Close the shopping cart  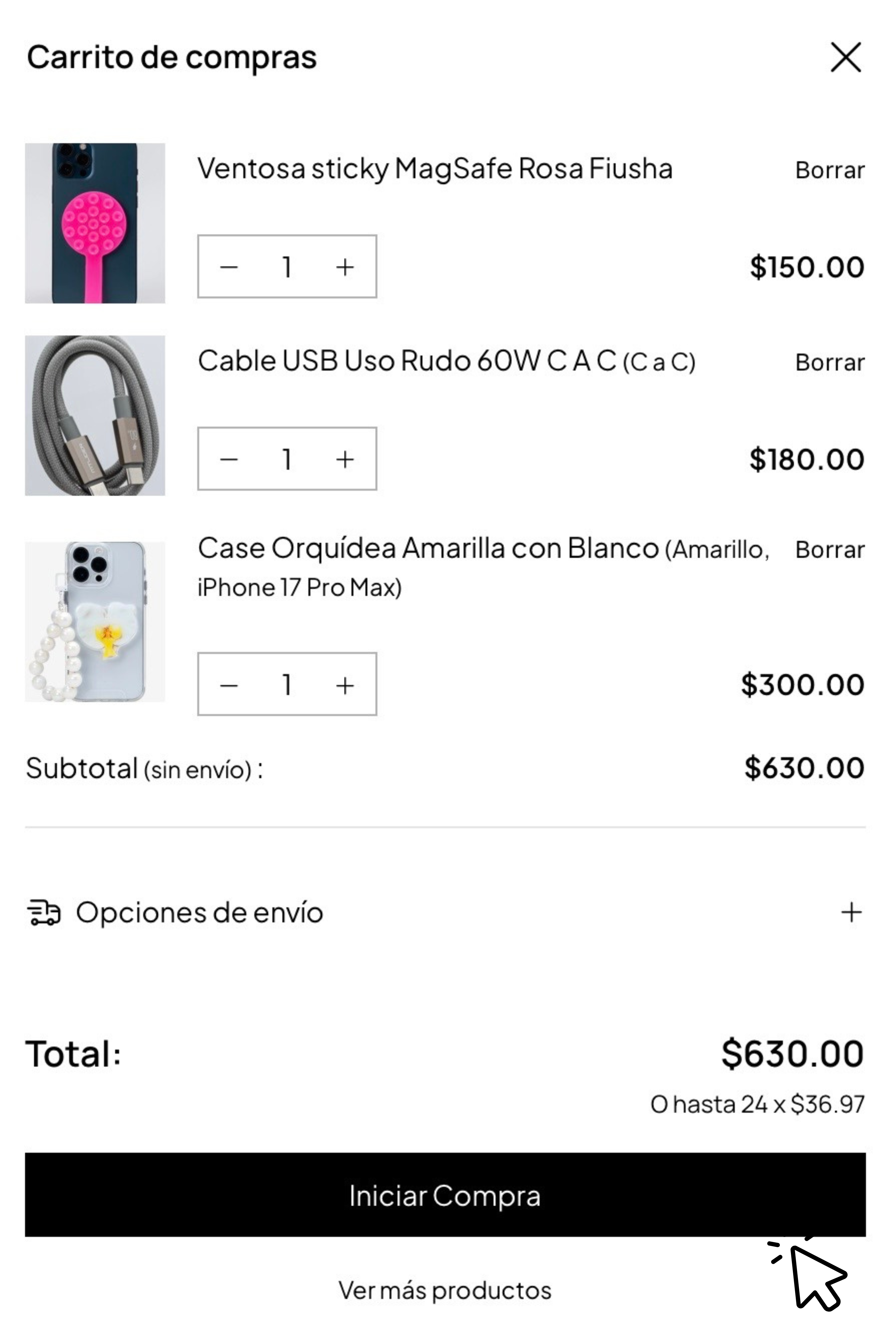[x=845, y=57]
